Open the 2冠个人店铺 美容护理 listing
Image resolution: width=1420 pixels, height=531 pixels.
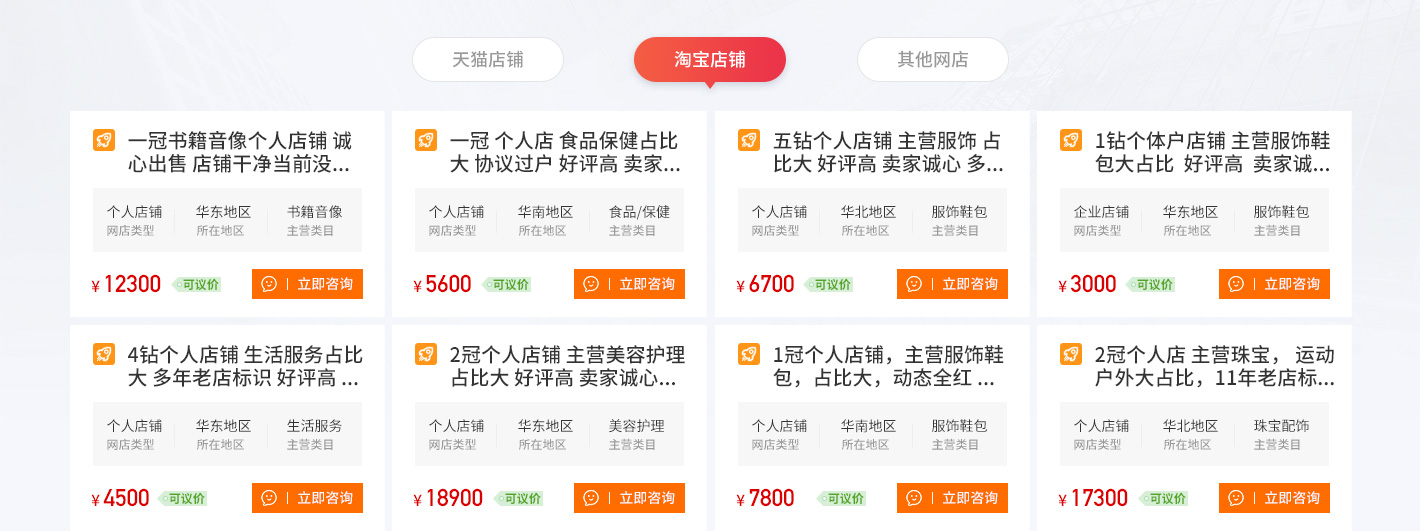(566, 366)
